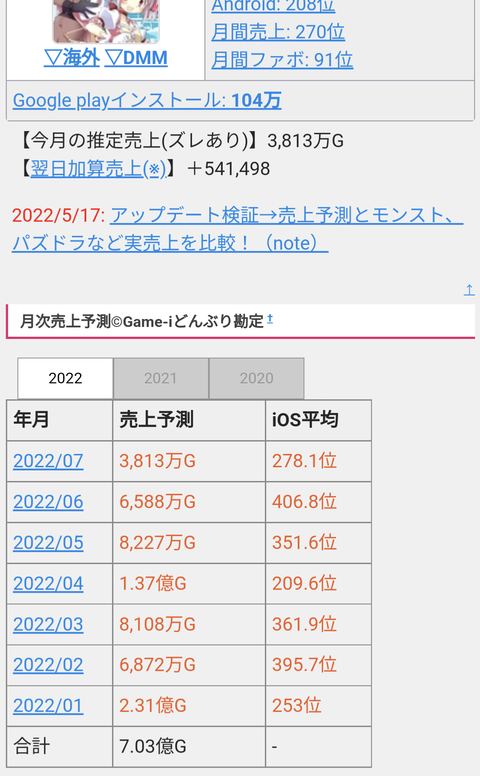Jump to page top arrow
Screen dimensions: 480x776
tap(469, 290)
